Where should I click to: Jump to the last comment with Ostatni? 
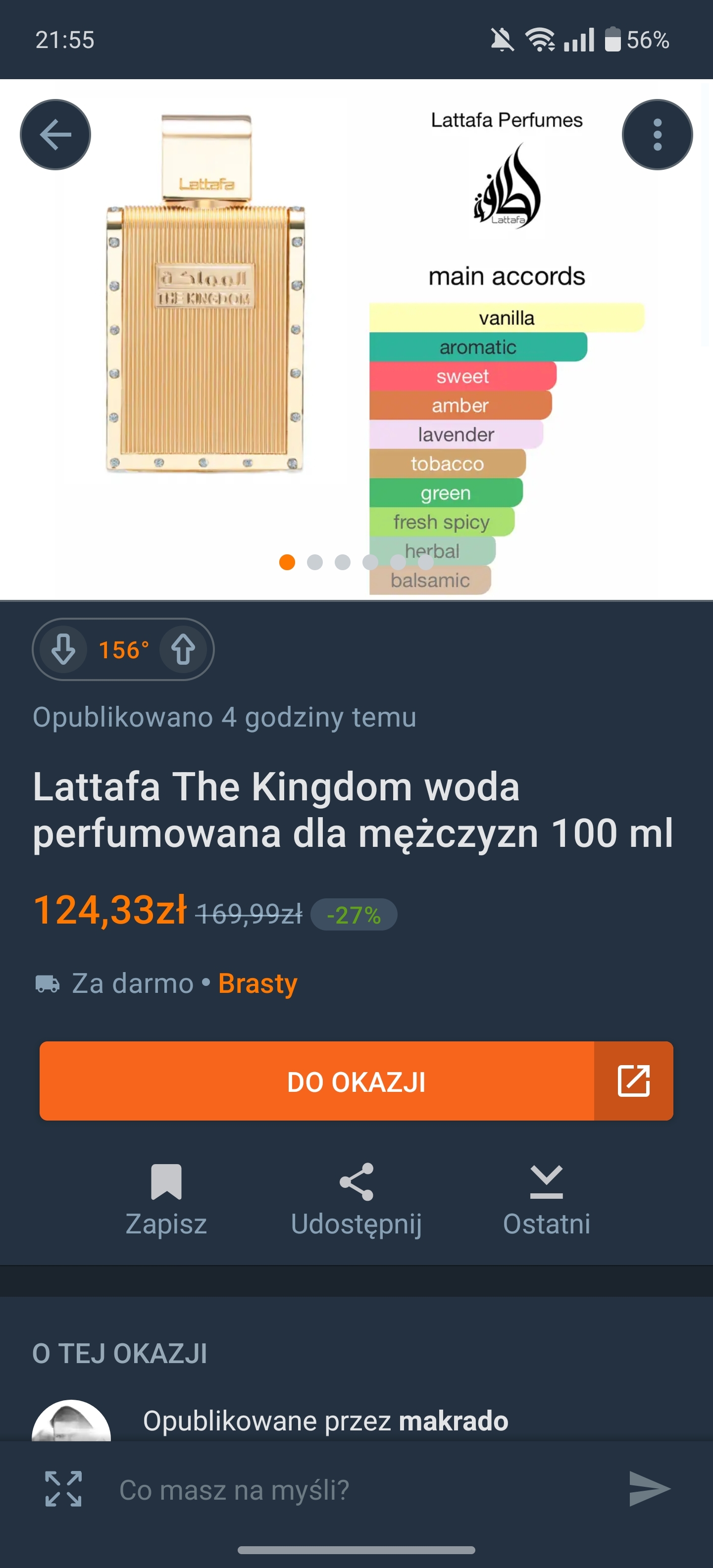coord(546,1199)
